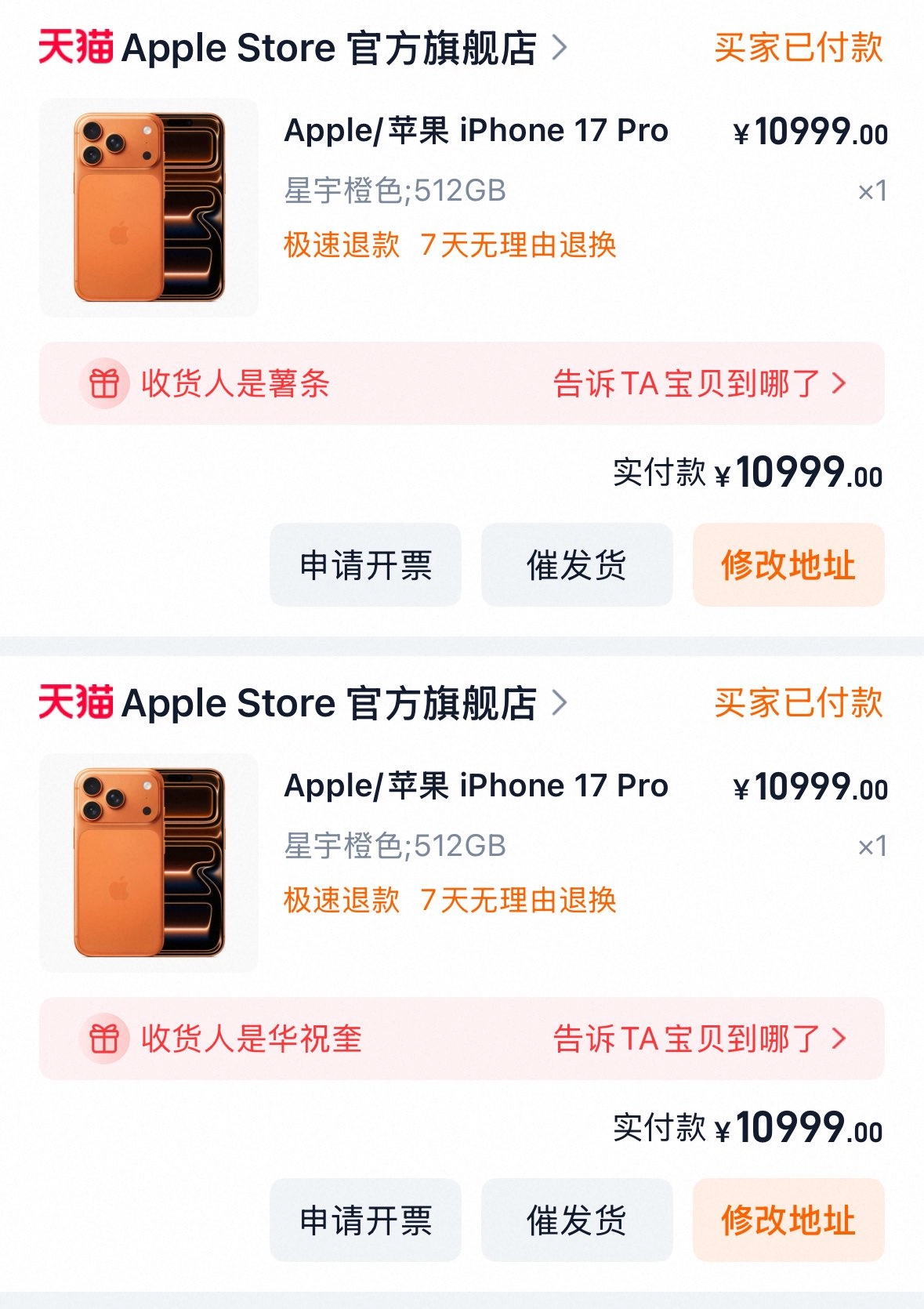The width and height of the screenshot is (924, 1309).
Task: Tap 告诉TA宝贝到哪了 for recipient 华祝奎
Action: point(699,1039)
